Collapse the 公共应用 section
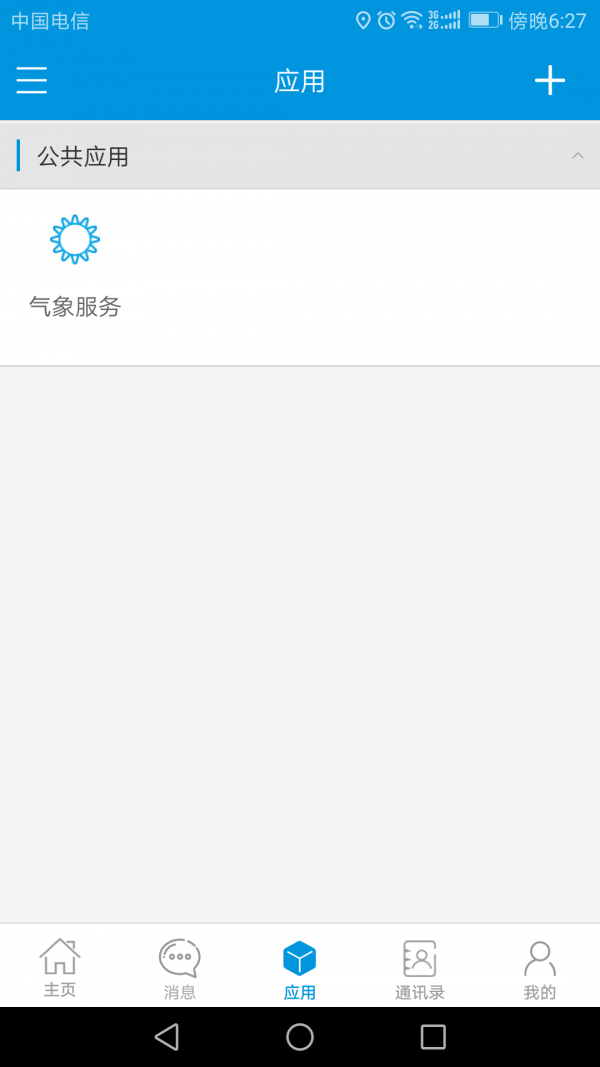The width and height of the screenshot is (600, 1067). pos(577,156)
